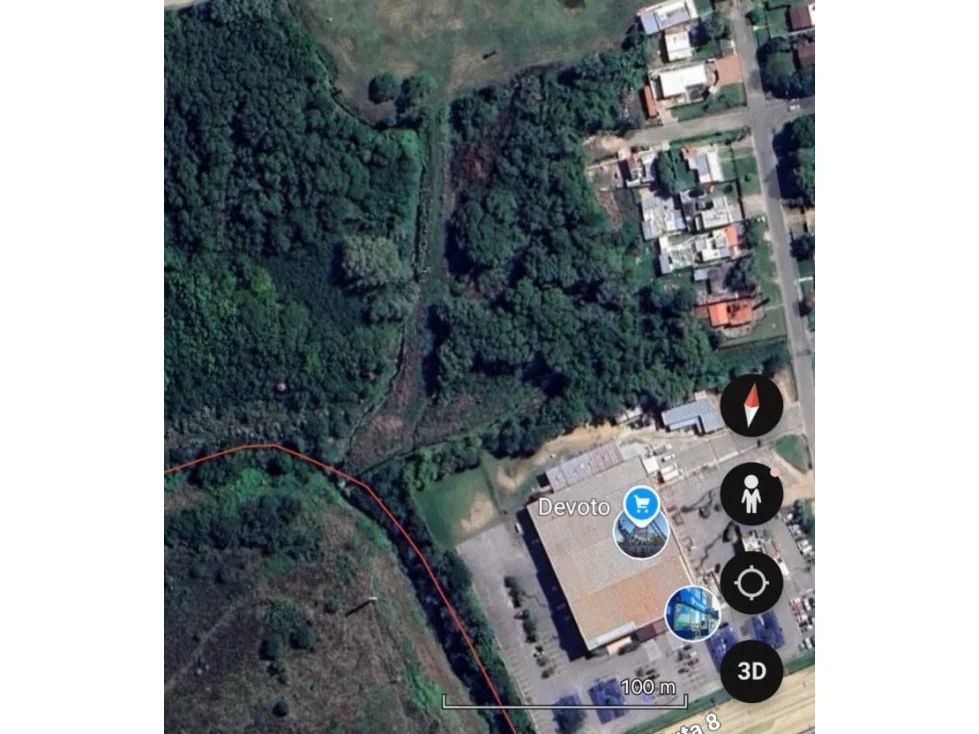
Task: Open the Devoto shopping cart place marker
Action: (640, 501)
